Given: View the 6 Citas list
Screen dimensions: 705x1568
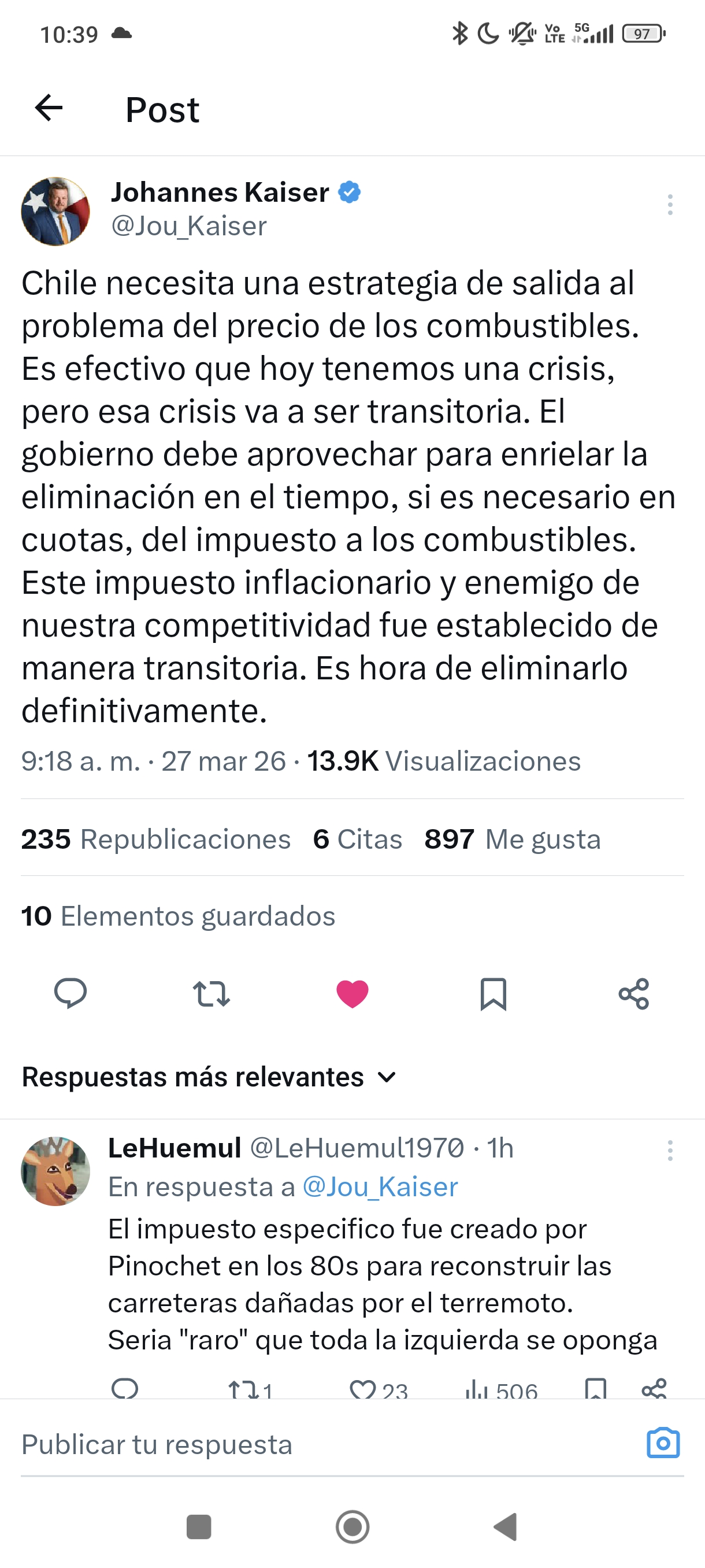Looking at the screenshot, I should click(x=358, y=839).
